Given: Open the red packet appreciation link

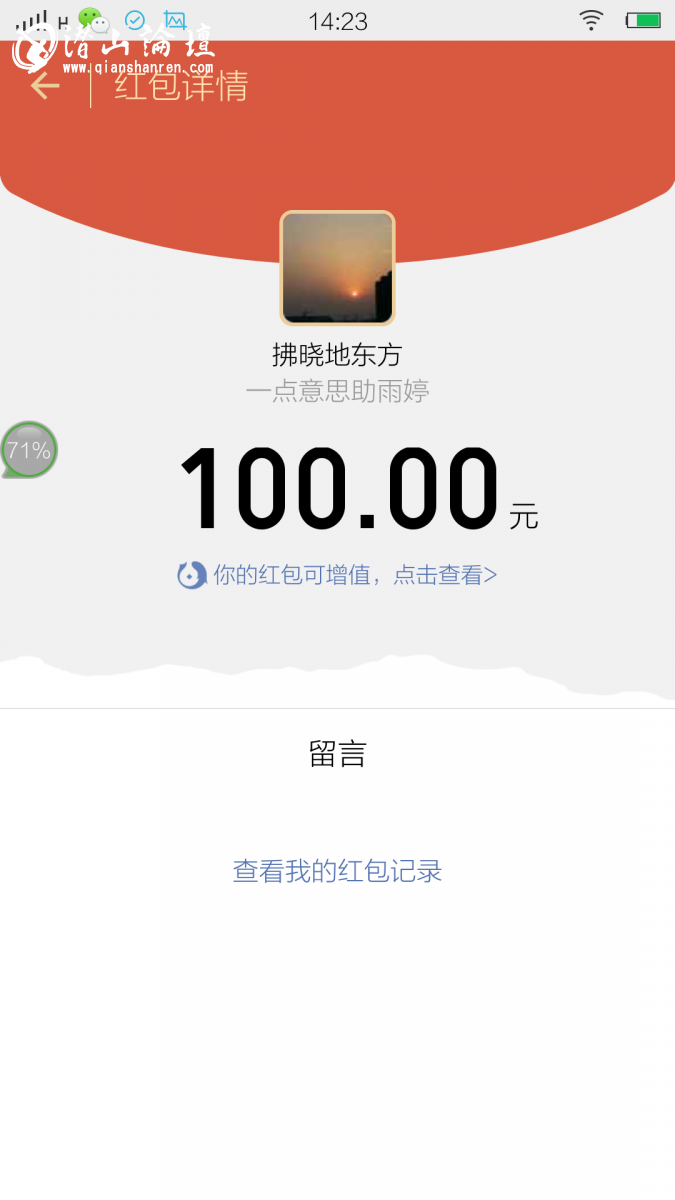Looking at the screenshot, I should [338, 575].
